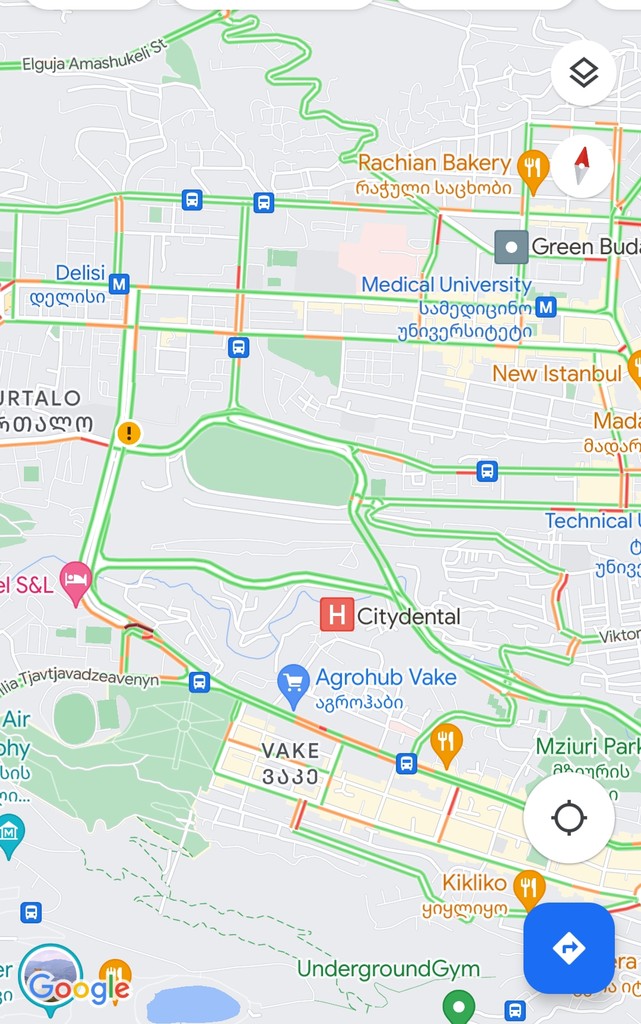Screen dimensions: 641x1024
Task: Open the Kikliko restaurant pin
Action: 528,886
